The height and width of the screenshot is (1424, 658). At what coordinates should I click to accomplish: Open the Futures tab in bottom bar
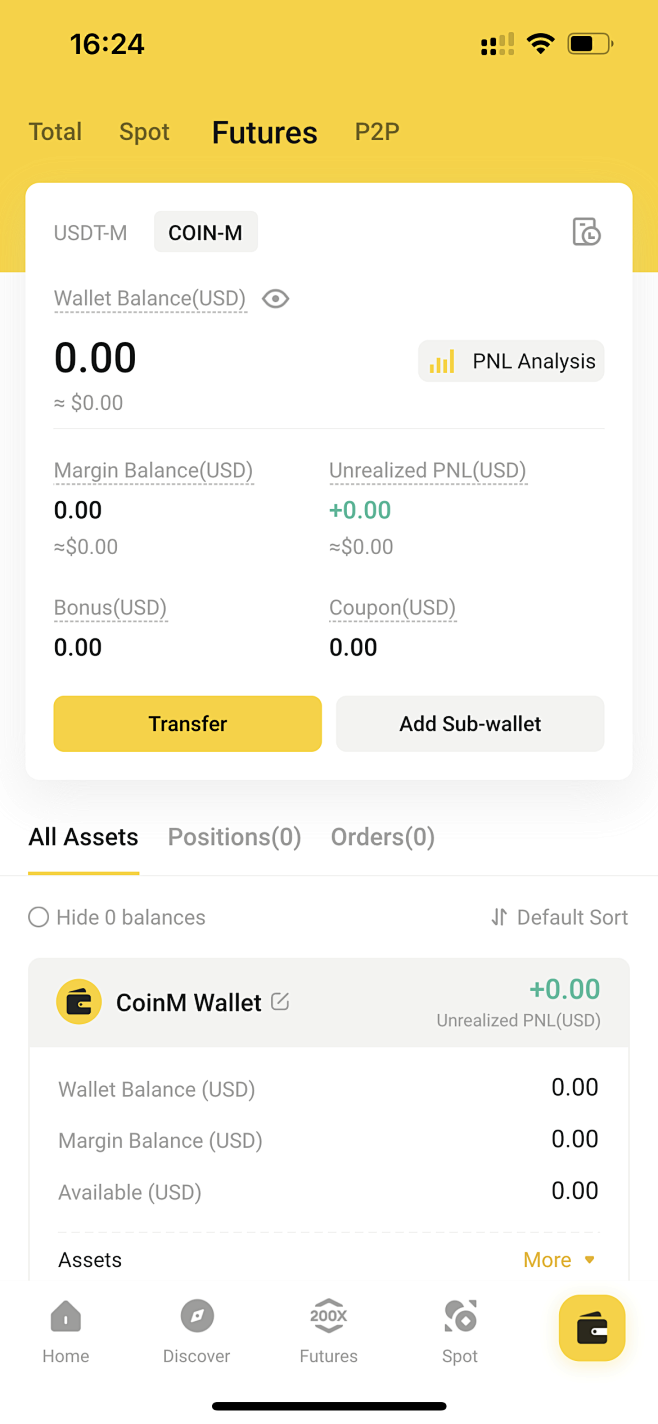click(x=328, y=1333)
